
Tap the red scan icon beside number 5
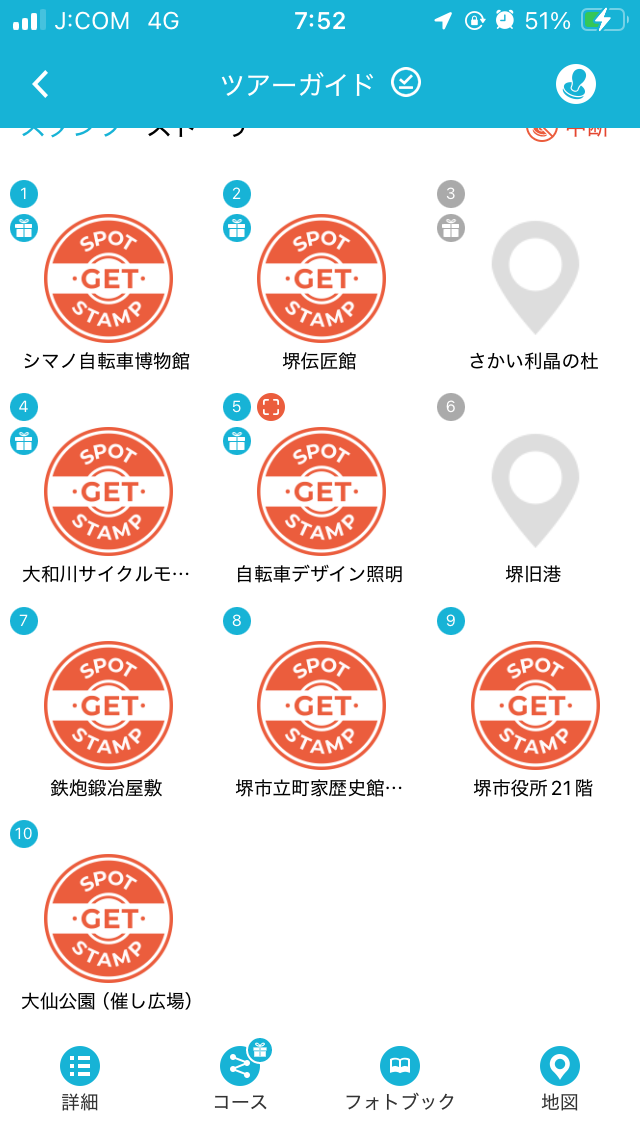coord(271,407)
